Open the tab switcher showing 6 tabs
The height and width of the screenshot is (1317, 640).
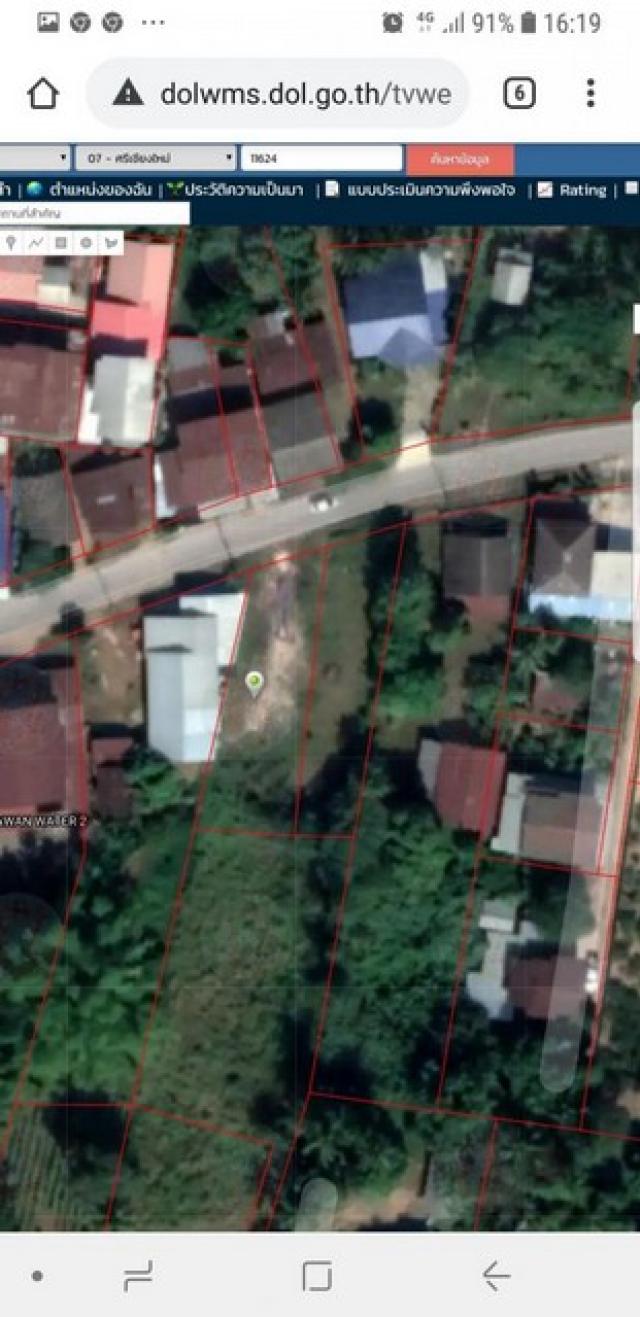(519, 94)
